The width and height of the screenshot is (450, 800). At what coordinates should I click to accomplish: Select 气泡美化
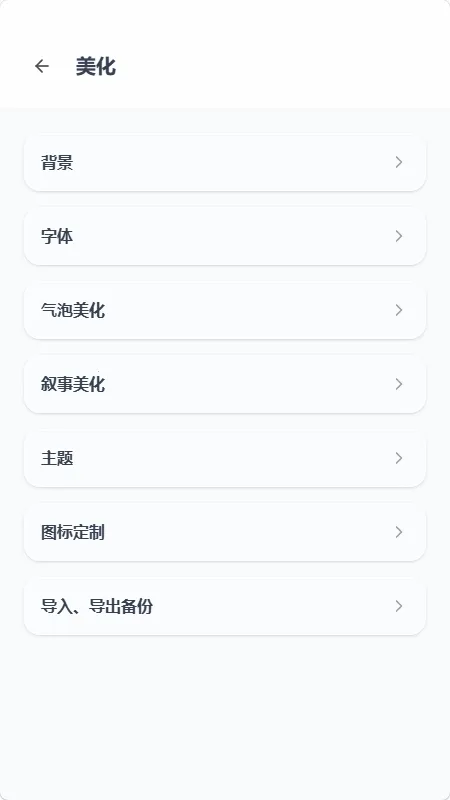225,310
